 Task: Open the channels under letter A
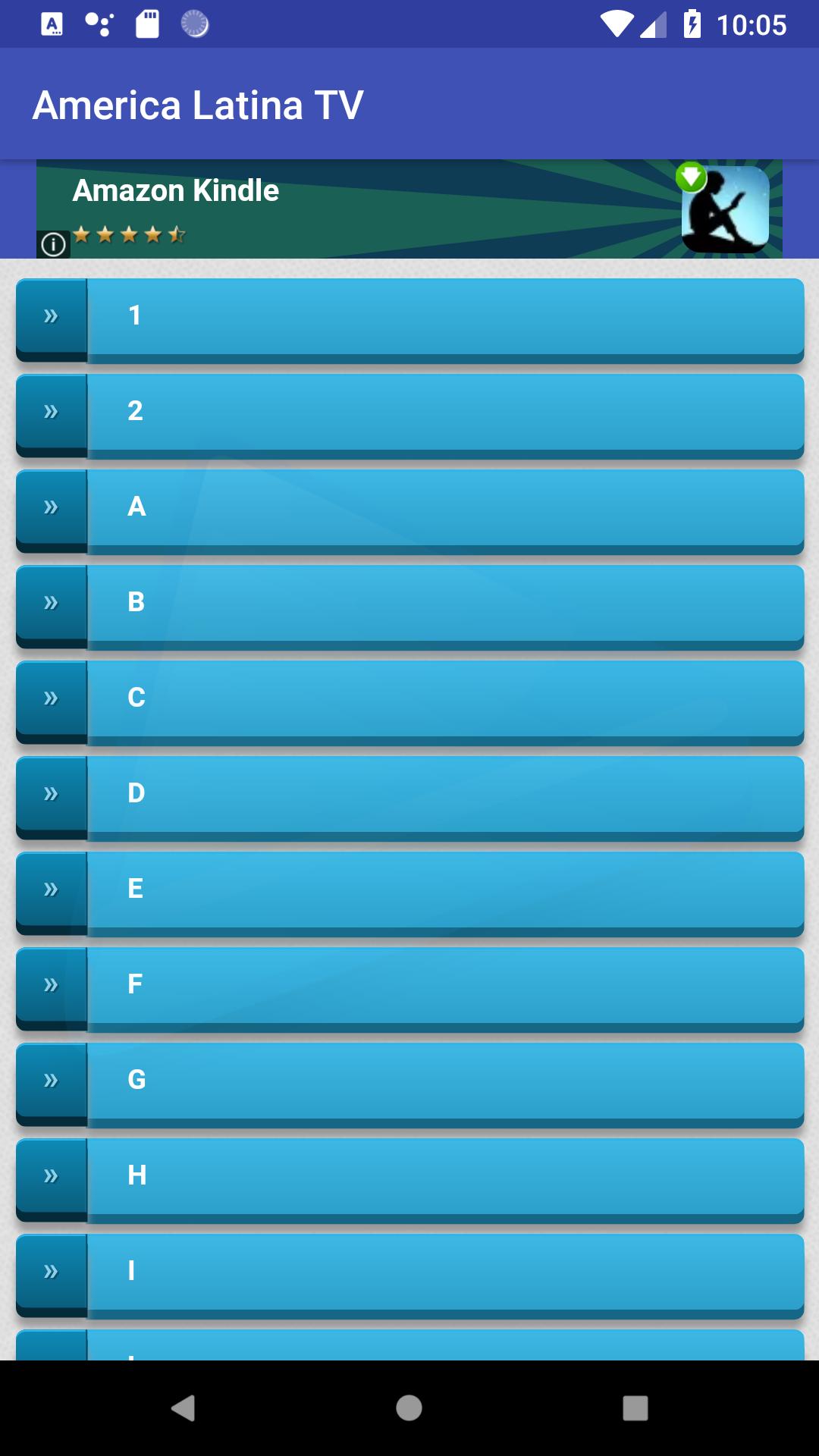409,507
